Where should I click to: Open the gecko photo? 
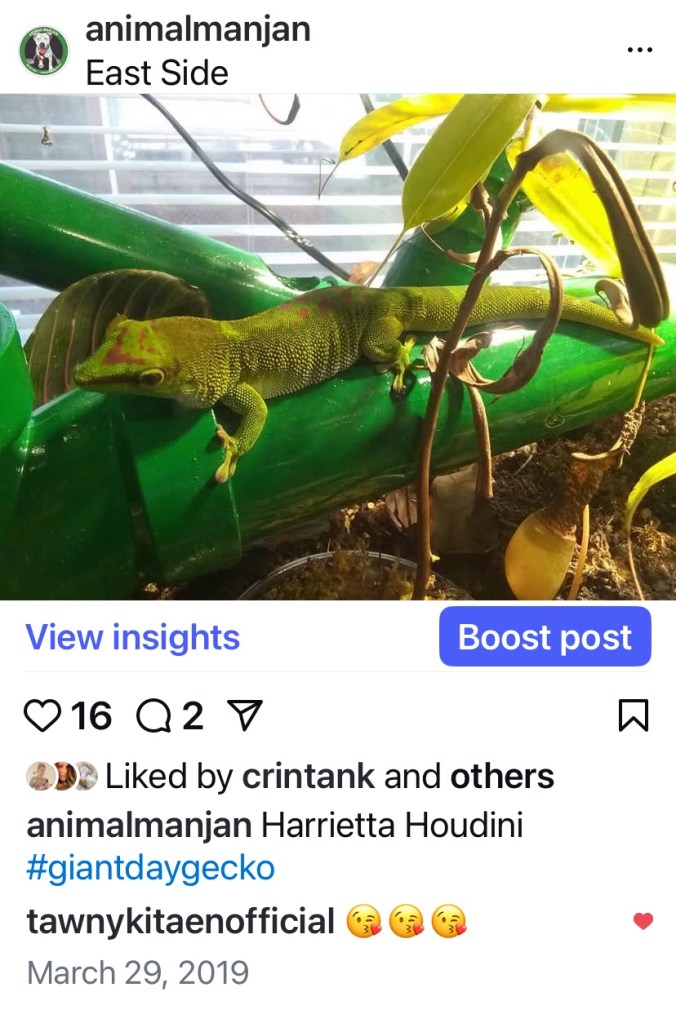[338, 347]
